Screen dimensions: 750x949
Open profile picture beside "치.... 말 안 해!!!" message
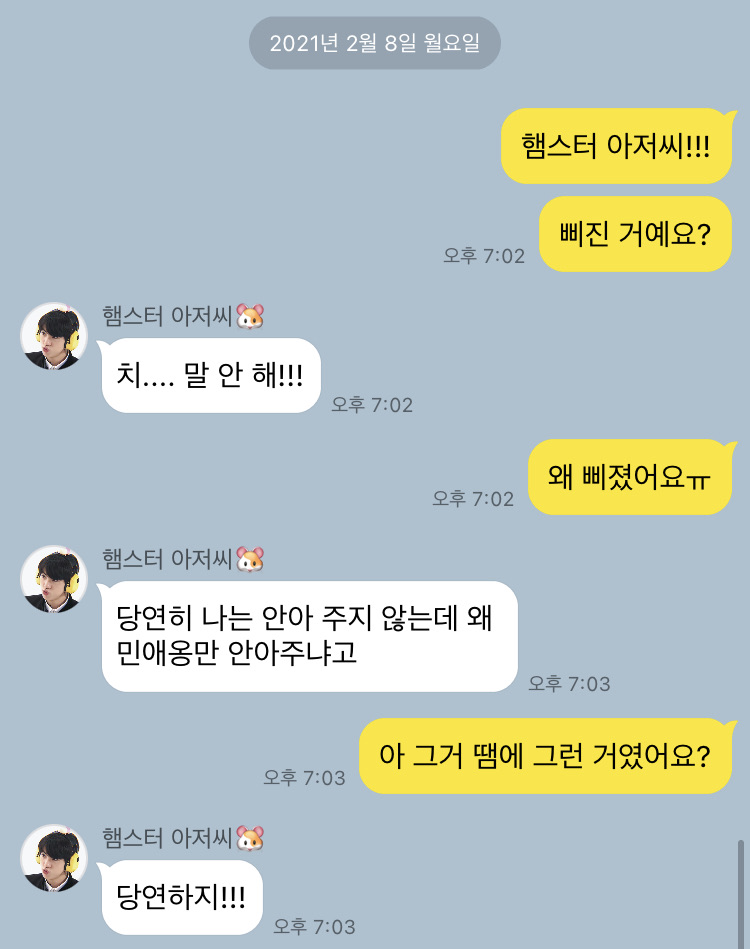(x=54, y=336)
